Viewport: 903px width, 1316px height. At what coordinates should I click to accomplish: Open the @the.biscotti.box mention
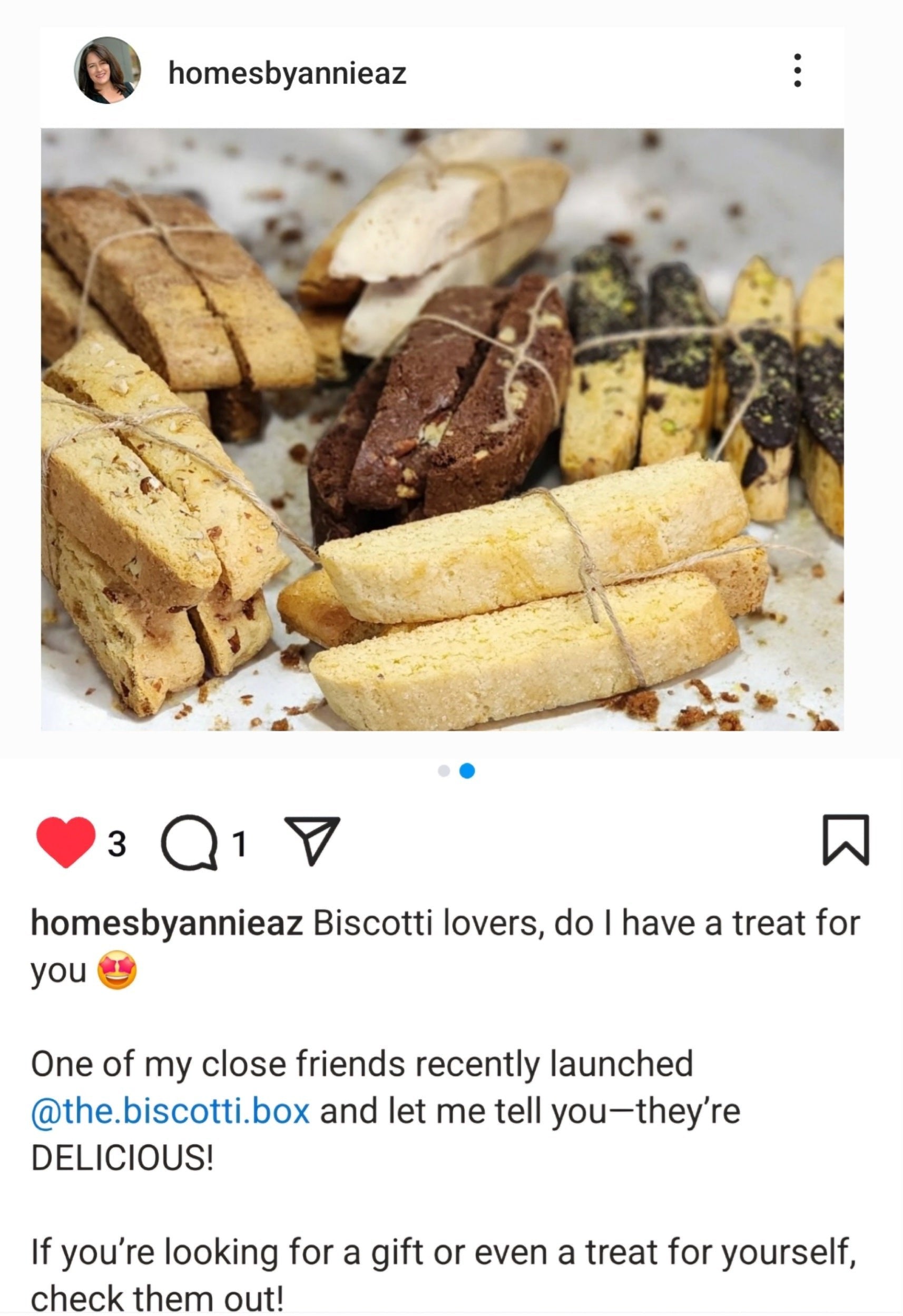point(170,1111)
